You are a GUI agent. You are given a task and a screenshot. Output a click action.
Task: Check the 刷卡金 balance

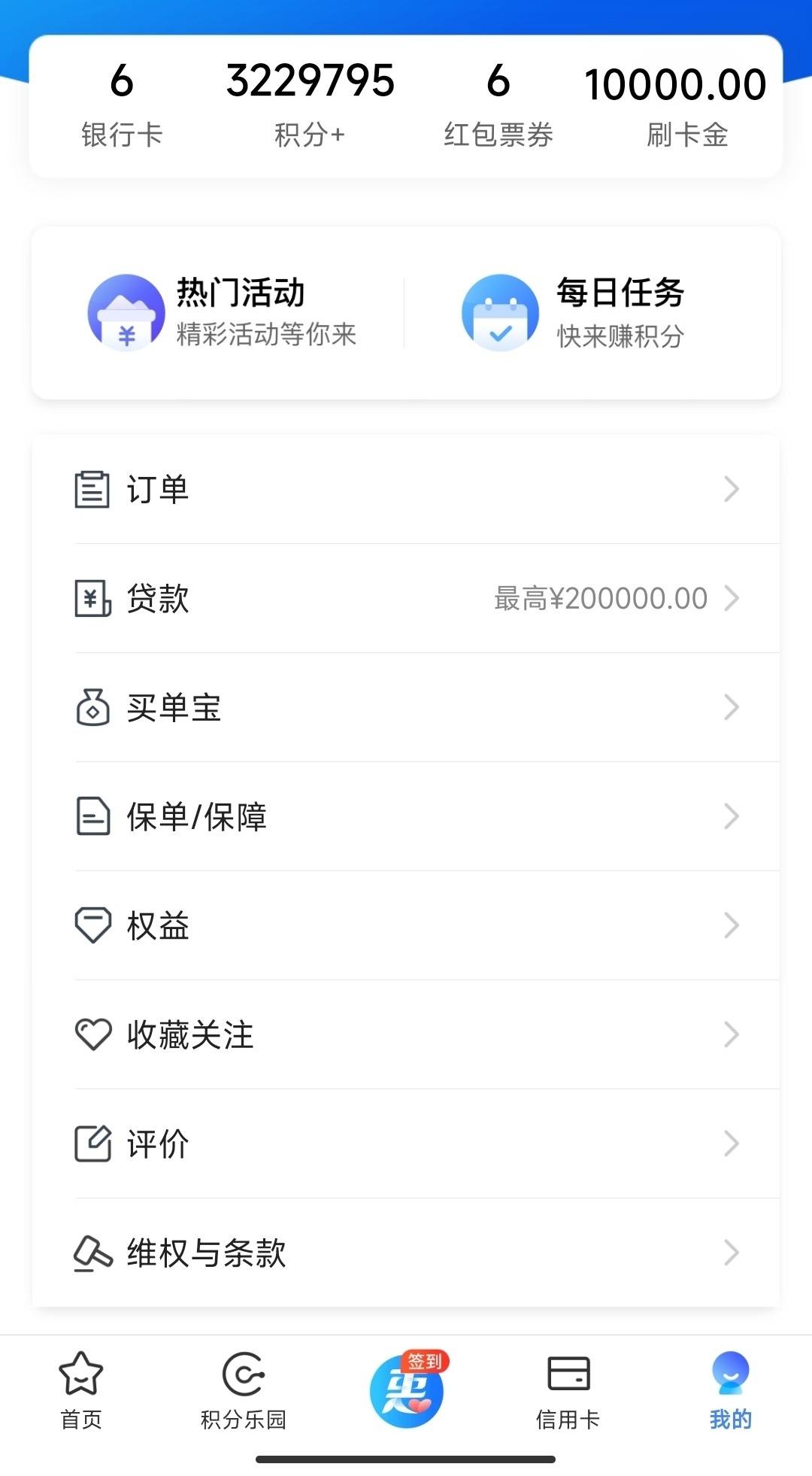pyautogui.click(x=675, y=105)
